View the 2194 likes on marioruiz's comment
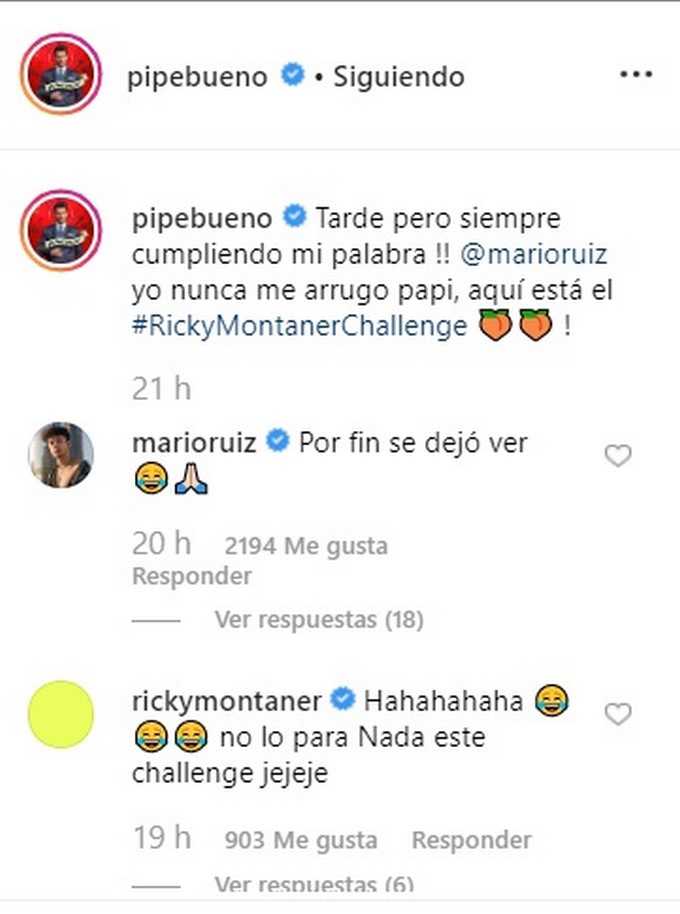The width and height of the screenshot is (680, 914). coord(306,546)
